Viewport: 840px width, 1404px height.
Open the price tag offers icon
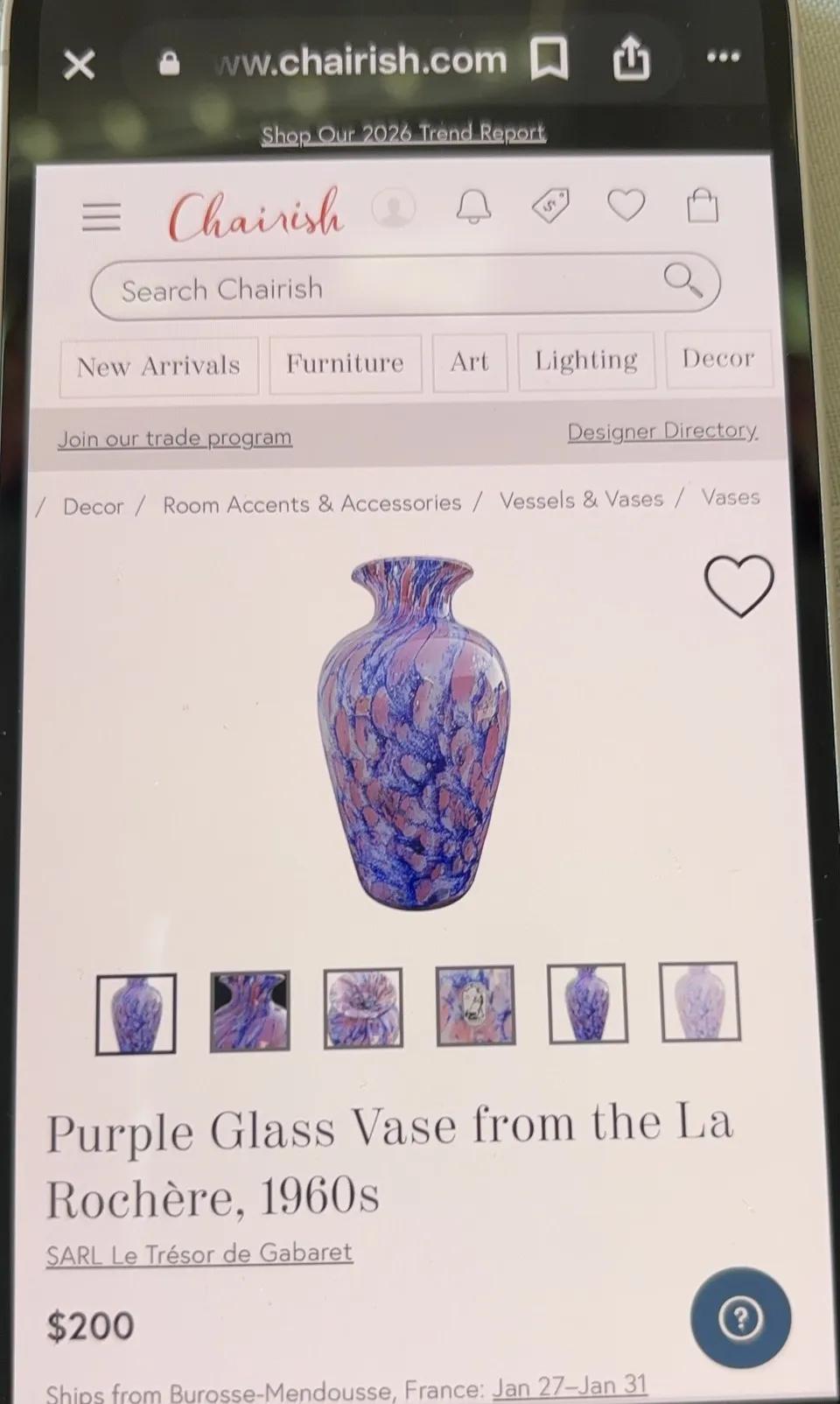point(550,207)
